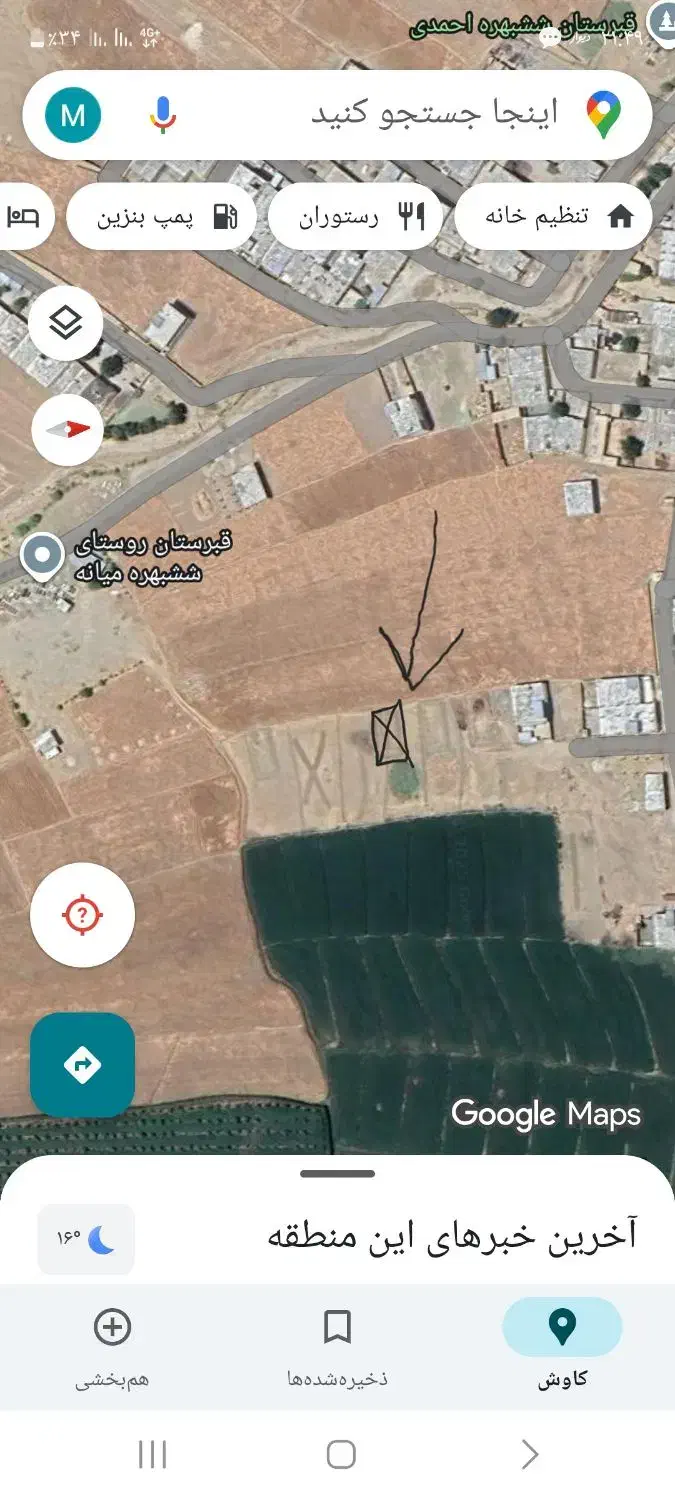
Task: Open the recent apps button
Action: pyautogui.click(x=152, y=1454)
